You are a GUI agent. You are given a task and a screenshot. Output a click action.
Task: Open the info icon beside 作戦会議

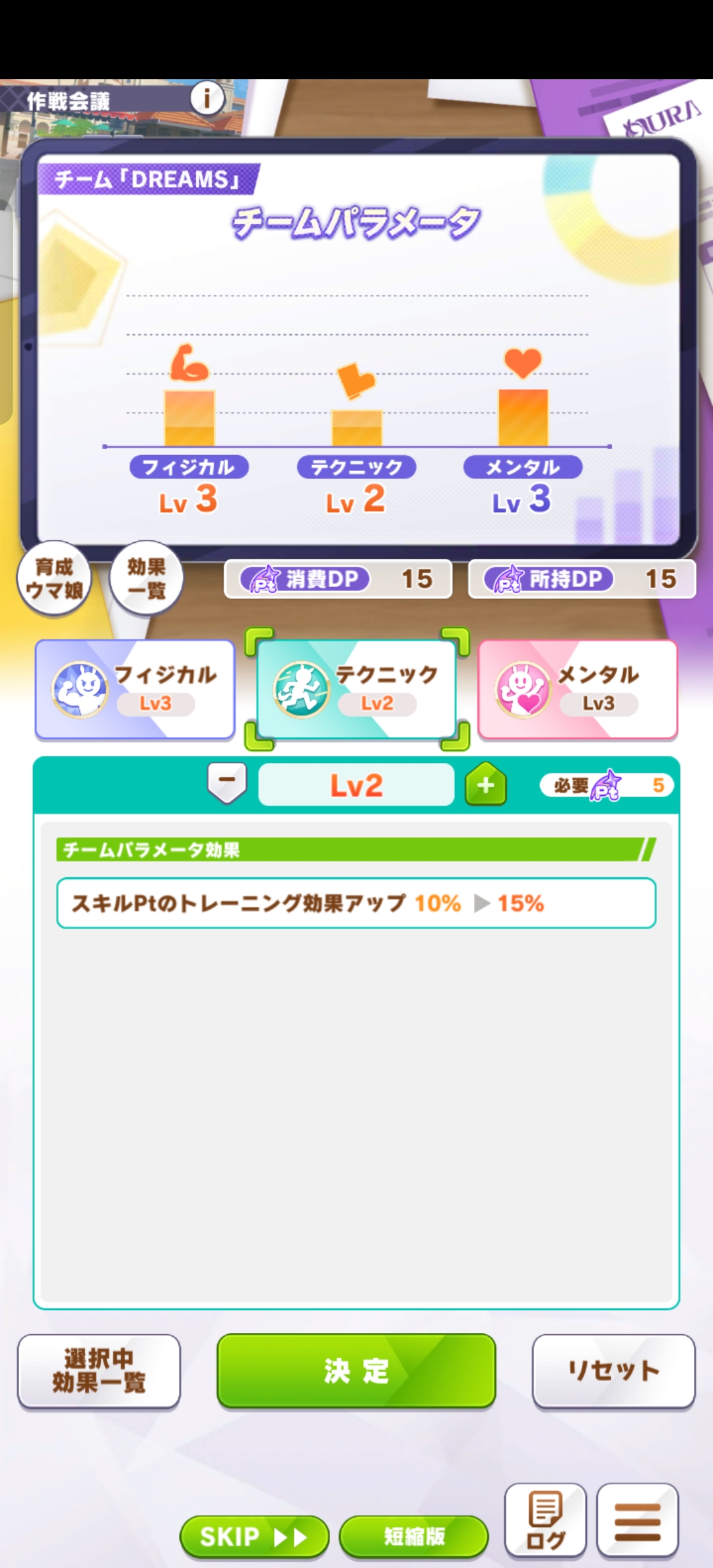207,99
